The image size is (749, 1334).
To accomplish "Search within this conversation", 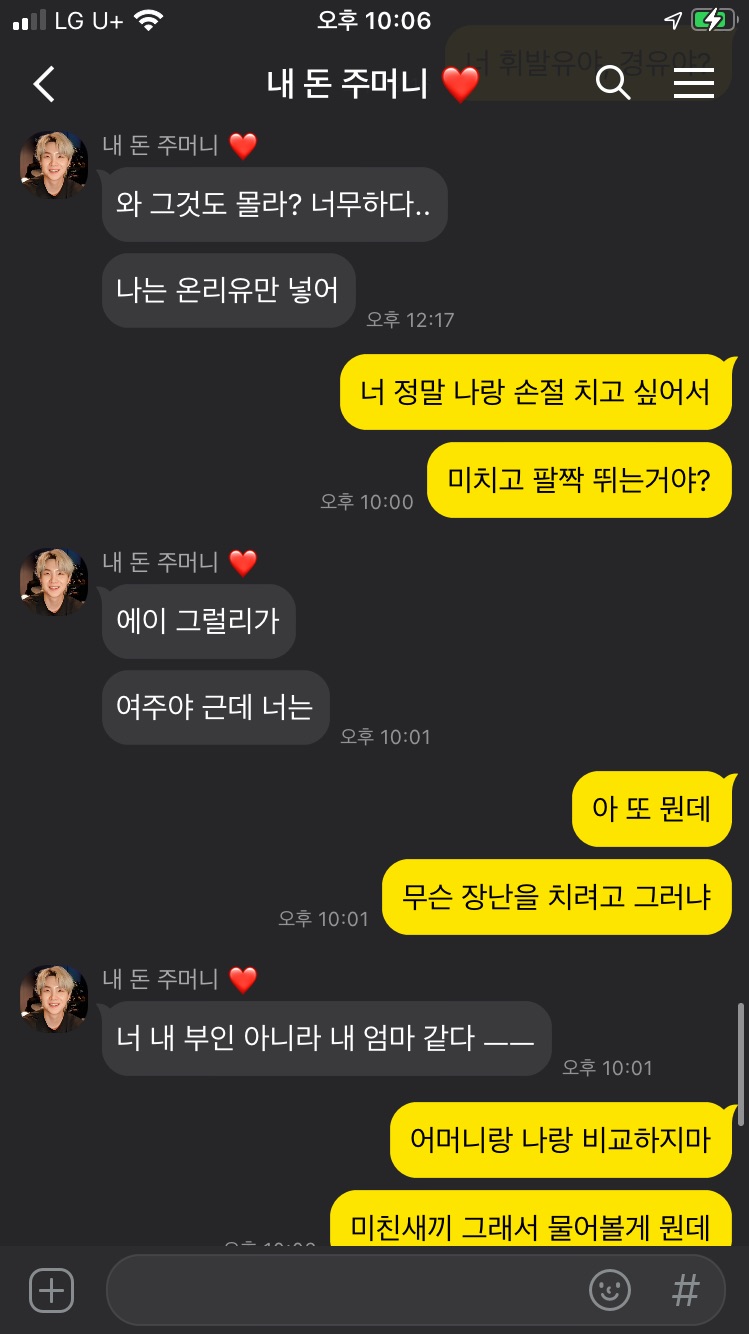I will pyautogui.click(x=612, y=84).
